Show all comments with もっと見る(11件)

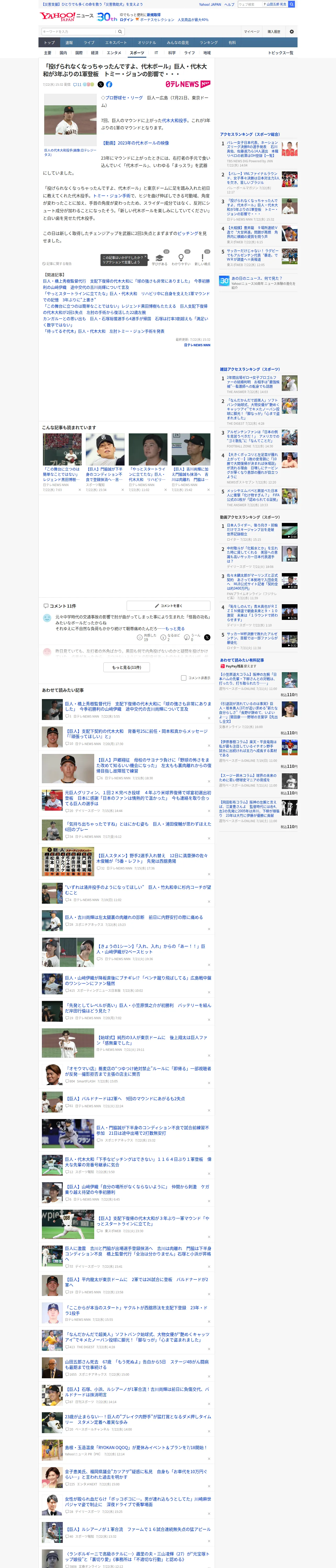(126, 668)
